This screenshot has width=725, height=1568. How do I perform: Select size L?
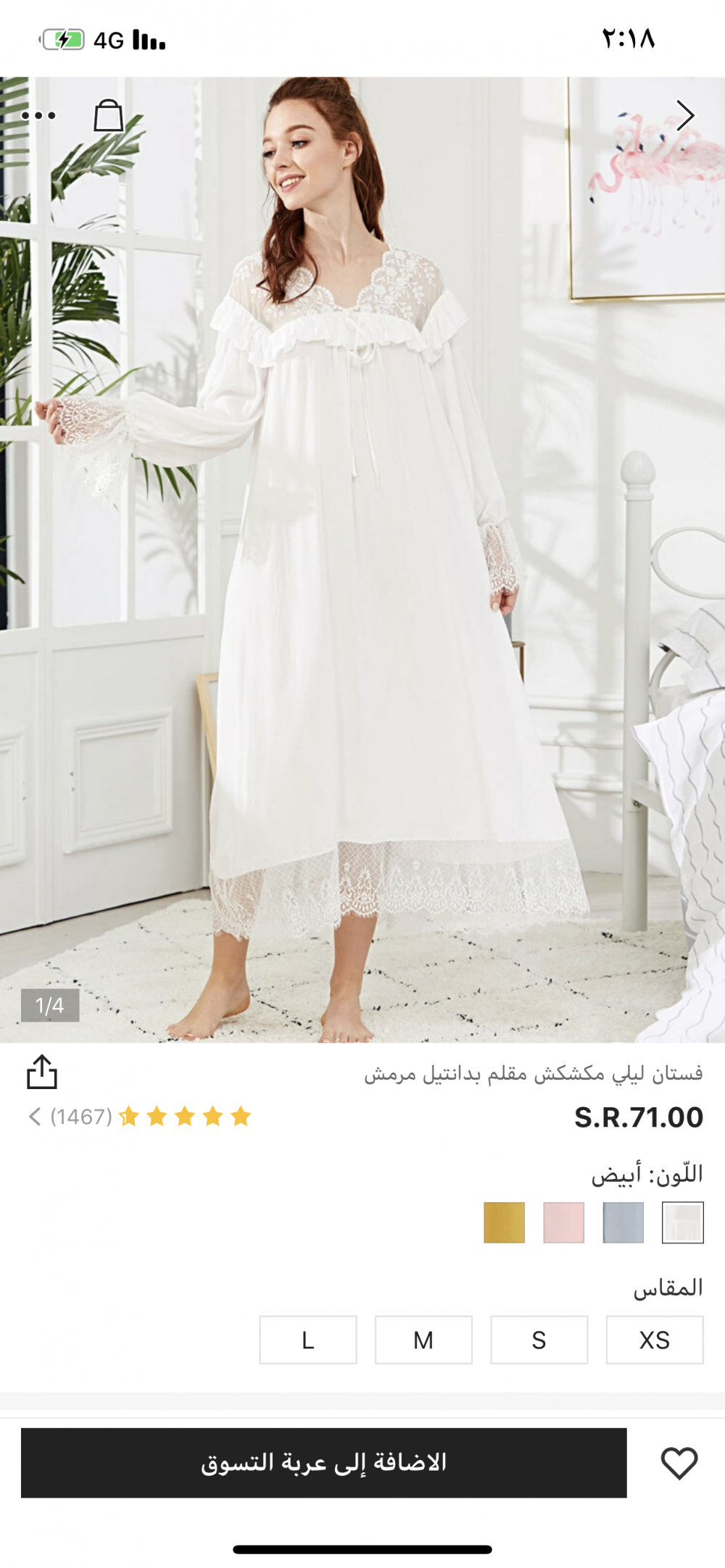[x=308, y=1340]
